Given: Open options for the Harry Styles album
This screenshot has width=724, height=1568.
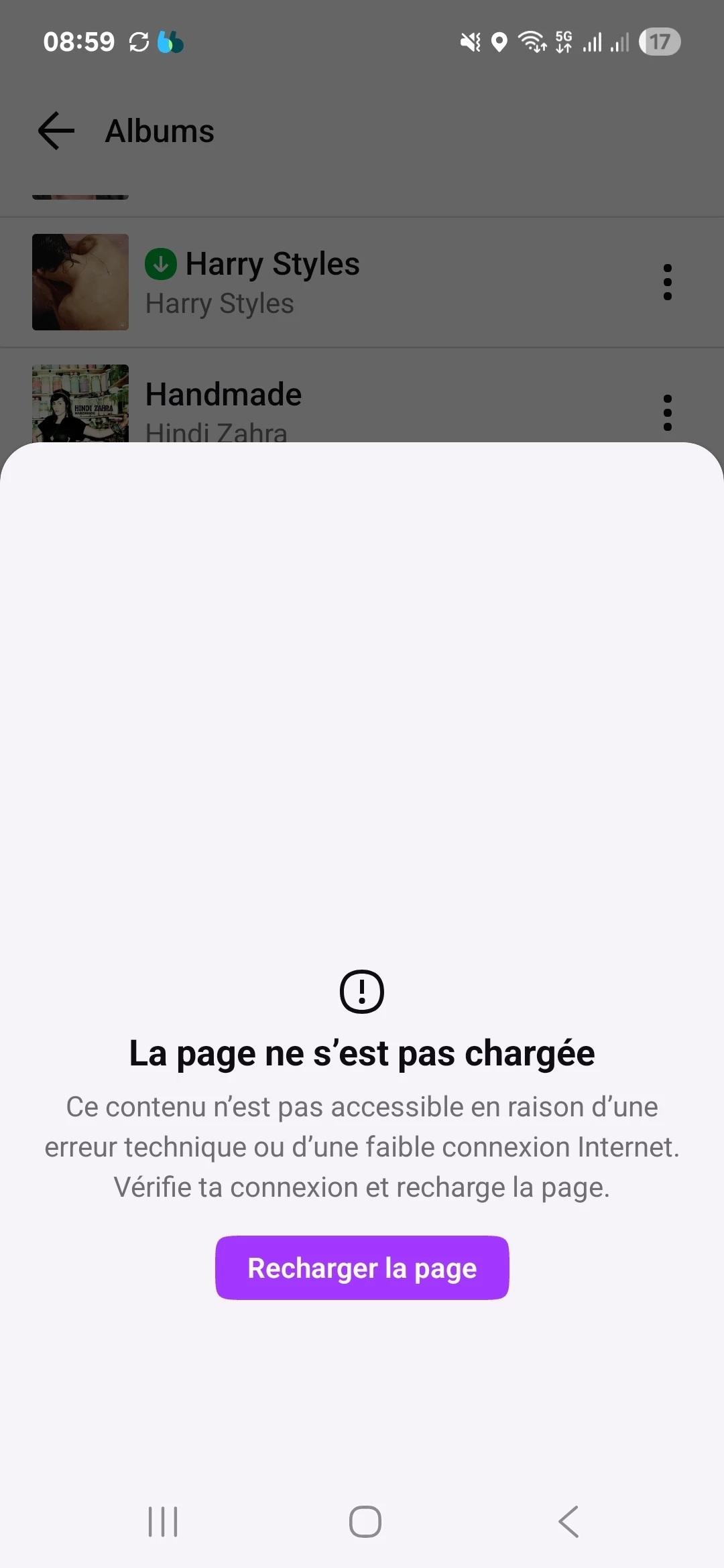Looking at the screenshot, I should (667, 282).
